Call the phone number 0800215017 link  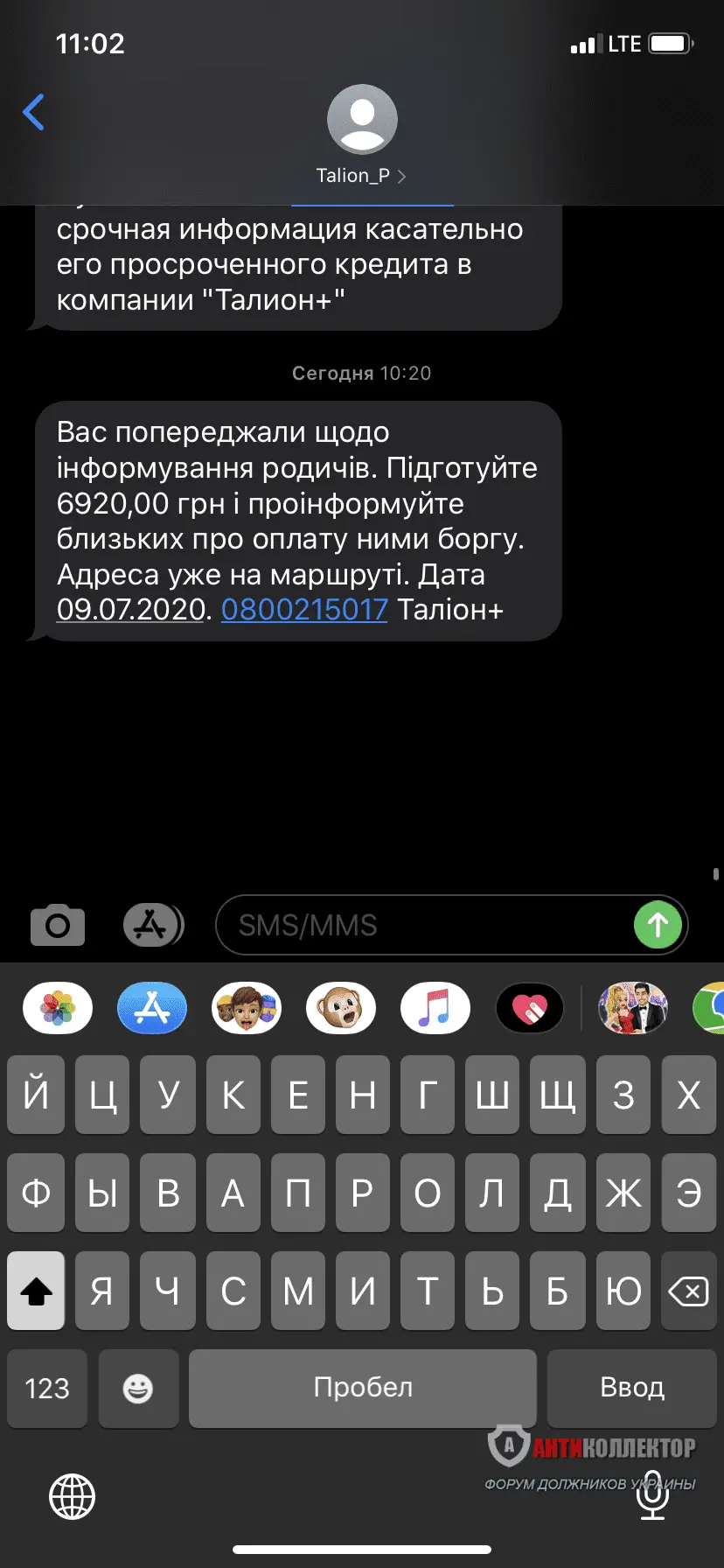click(304, 609)
